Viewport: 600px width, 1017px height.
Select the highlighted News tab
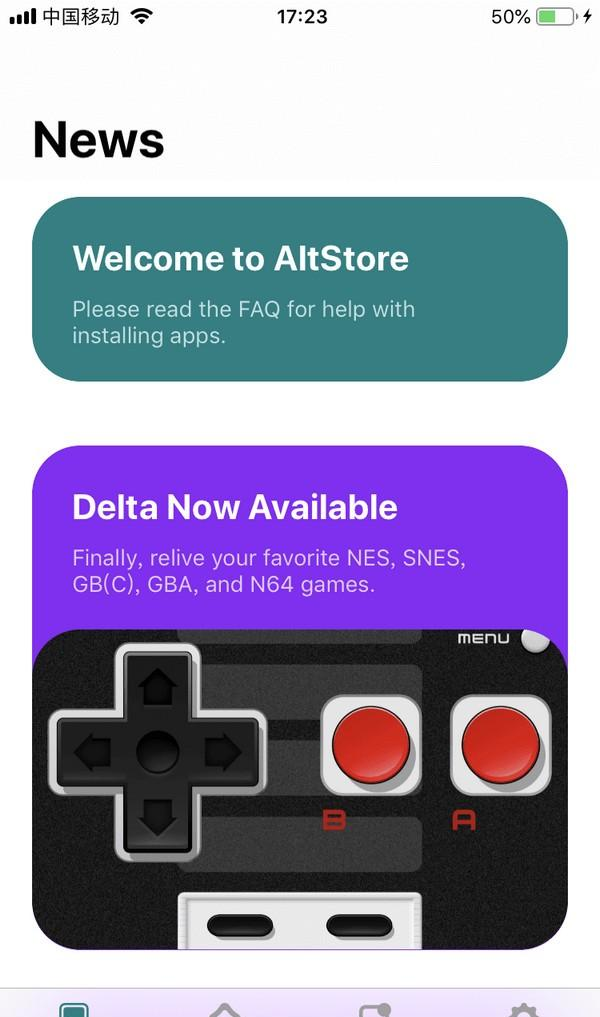point(74,1008)
